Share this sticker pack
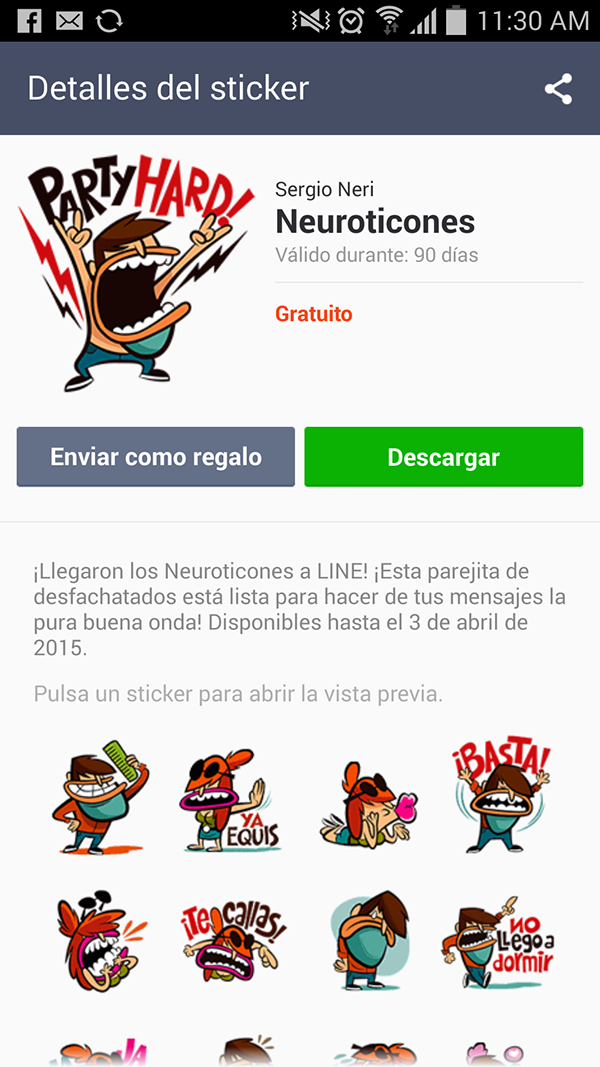Viewport: 600px width, 1067px height. [558, 89]
